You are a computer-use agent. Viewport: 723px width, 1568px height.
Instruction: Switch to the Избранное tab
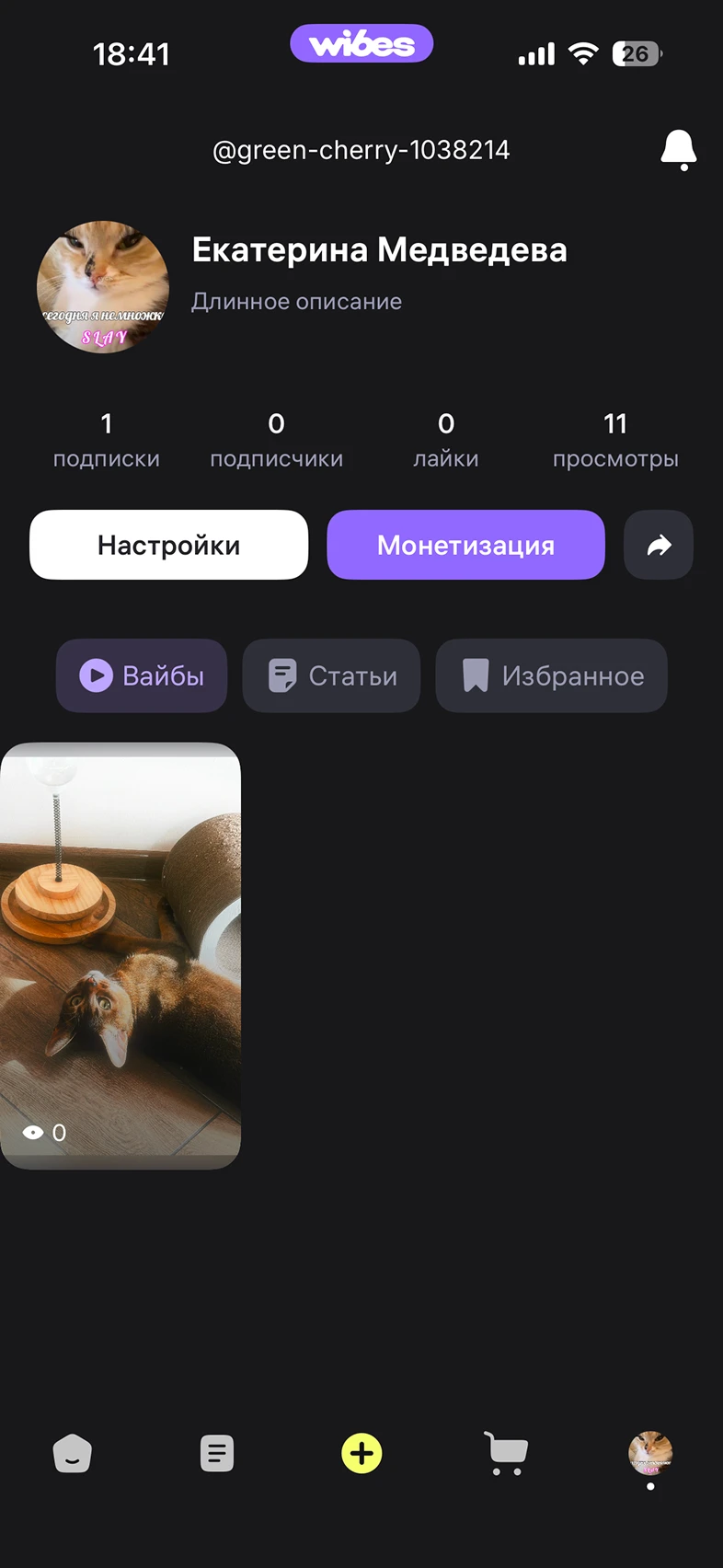(551, 675)
